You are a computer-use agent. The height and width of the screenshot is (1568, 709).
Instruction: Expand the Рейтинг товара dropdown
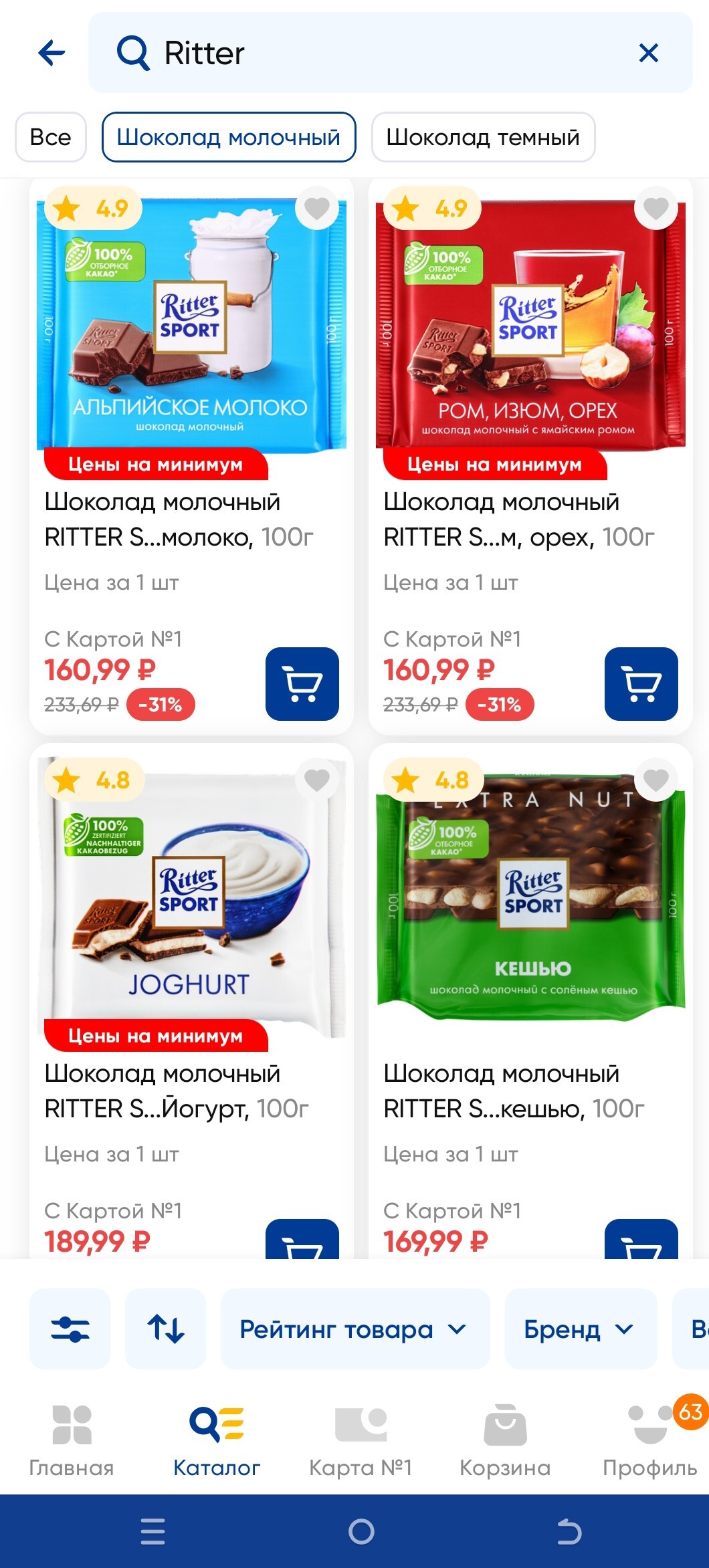[354, 1329]
